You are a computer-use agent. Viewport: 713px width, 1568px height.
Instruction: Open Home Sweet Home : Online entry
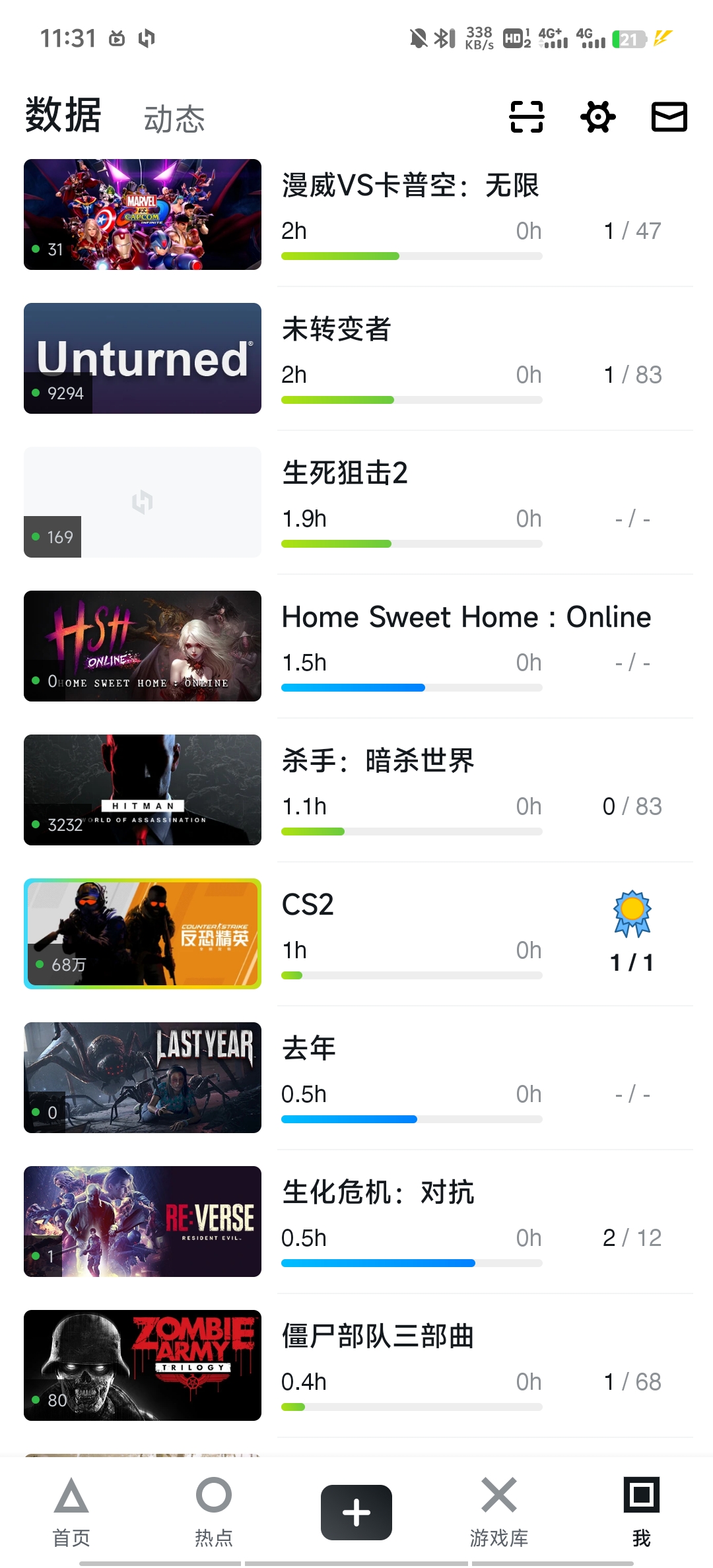466,617
